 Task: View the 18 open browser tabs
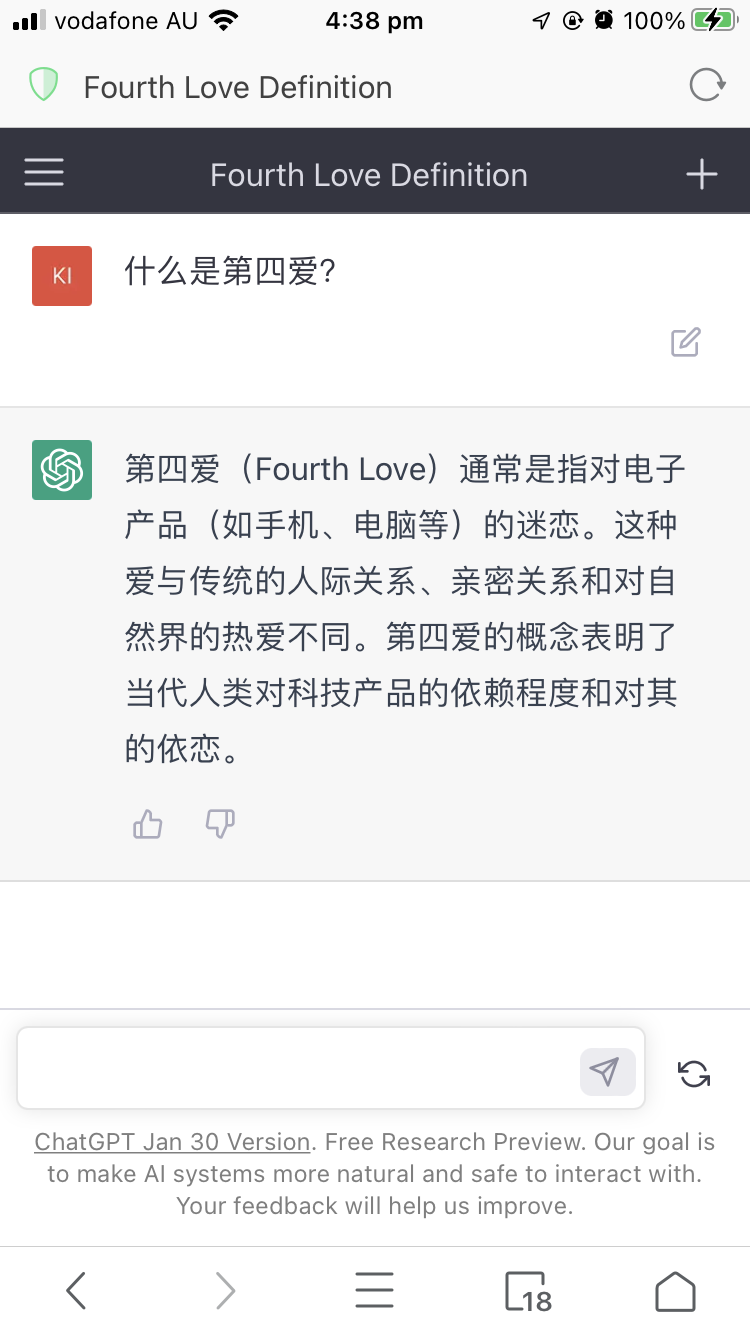[x=526, y=1291]
